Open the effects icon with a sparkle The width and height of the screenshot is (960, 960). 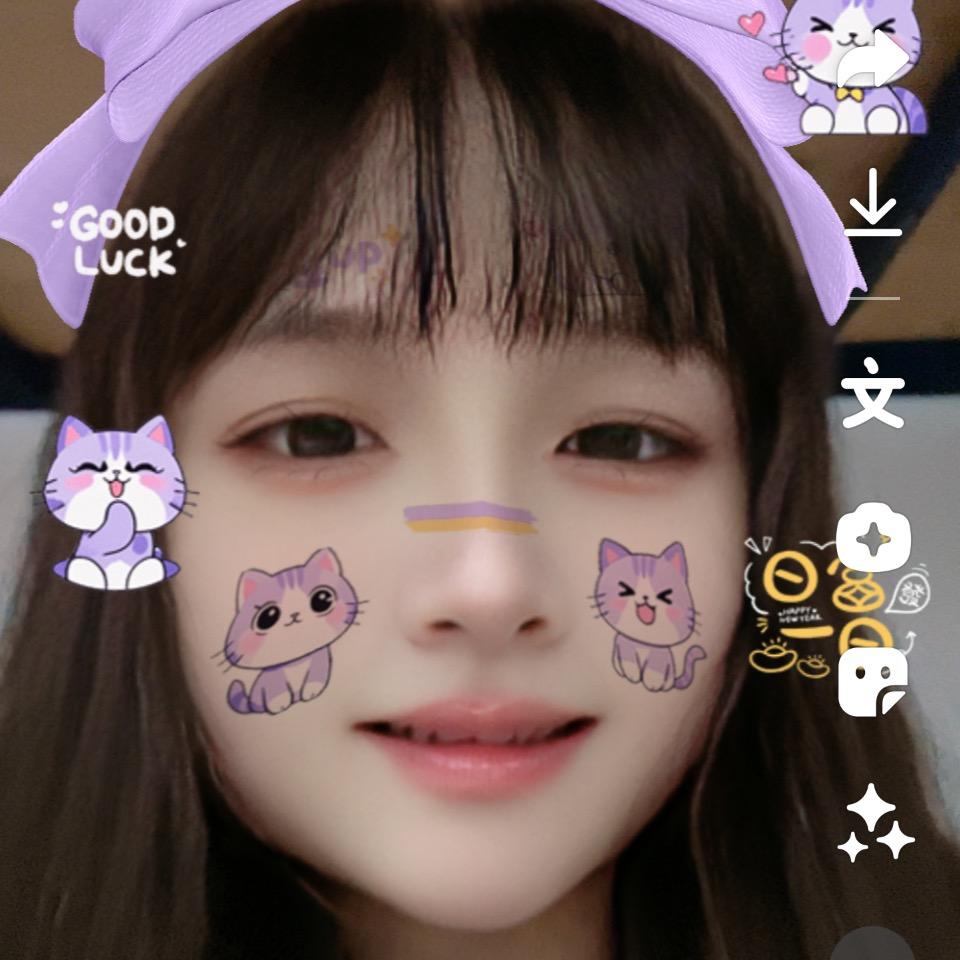[x=872, y=537]
